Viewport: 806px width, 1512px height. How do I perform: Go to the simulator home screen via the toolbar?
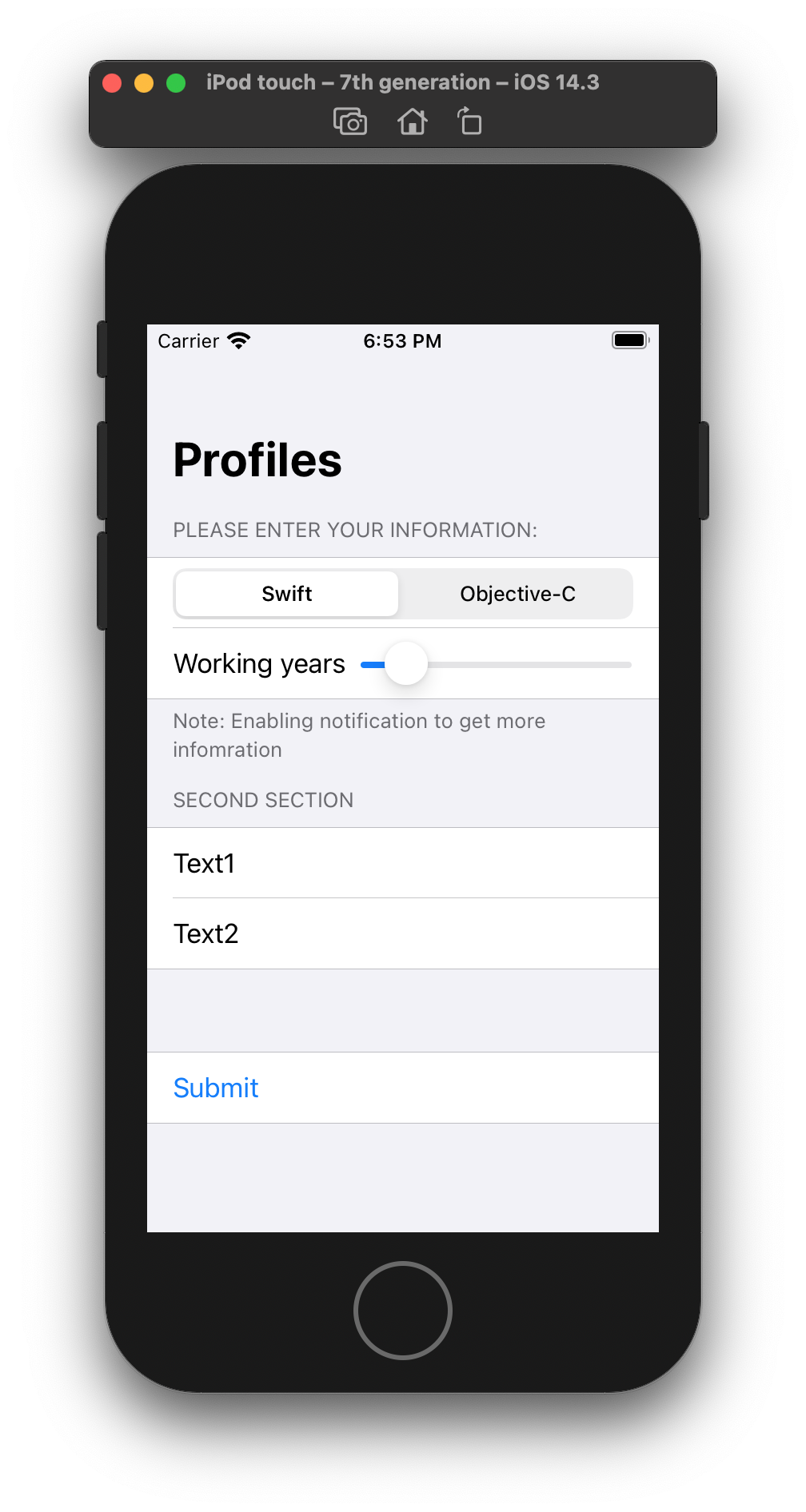[412, 122]
